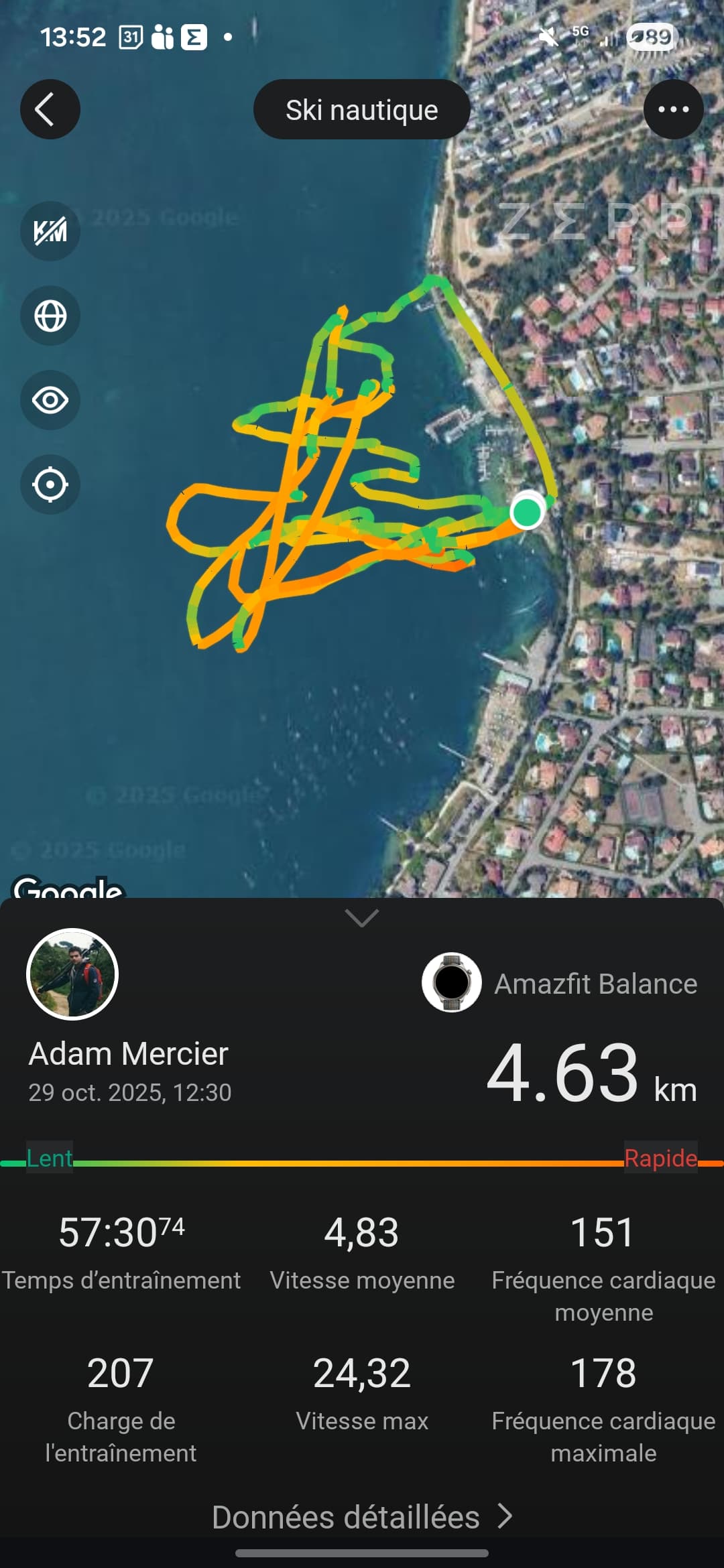Image resolution: width=724 pixels, height=1568 pixels.
Task: Tap the Amazfit Balance device
Action: pyautogui.click(x=560, y=983)
